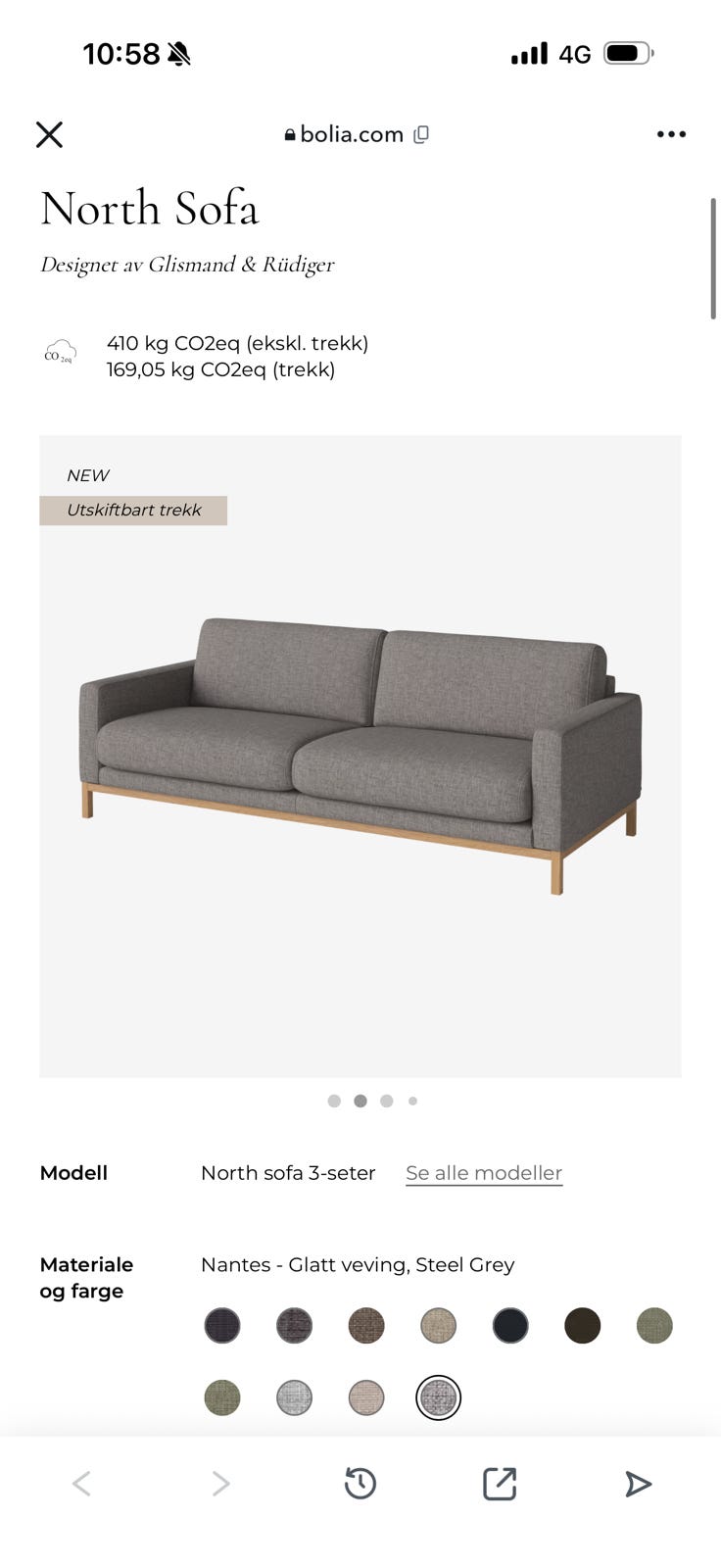Open the three-dot overflow menu
This screenshot has width=721, height=1568.
click(x=671, y=134)
